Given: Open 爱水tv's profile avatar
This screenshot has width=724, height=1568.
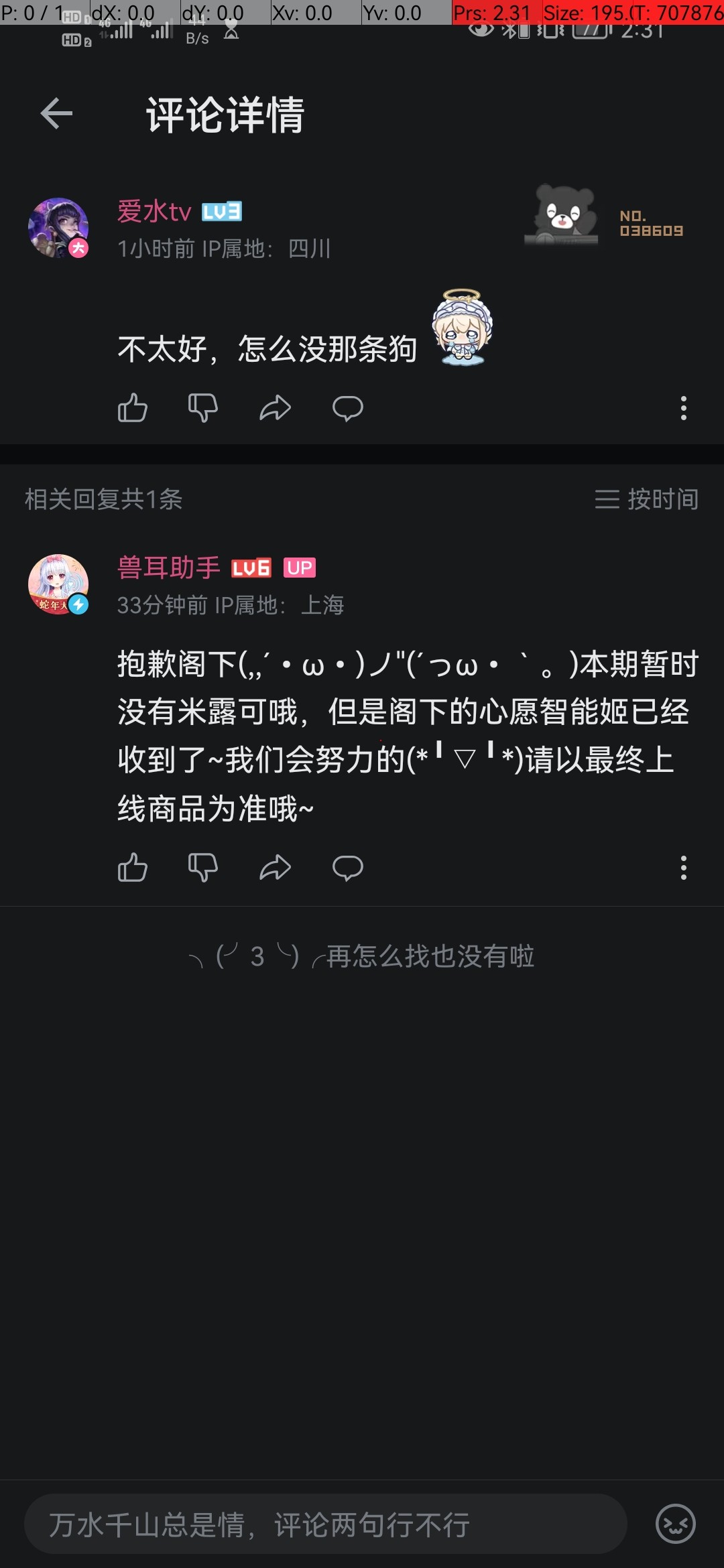Looking at the screenshot, I should (x=58, y=228).
